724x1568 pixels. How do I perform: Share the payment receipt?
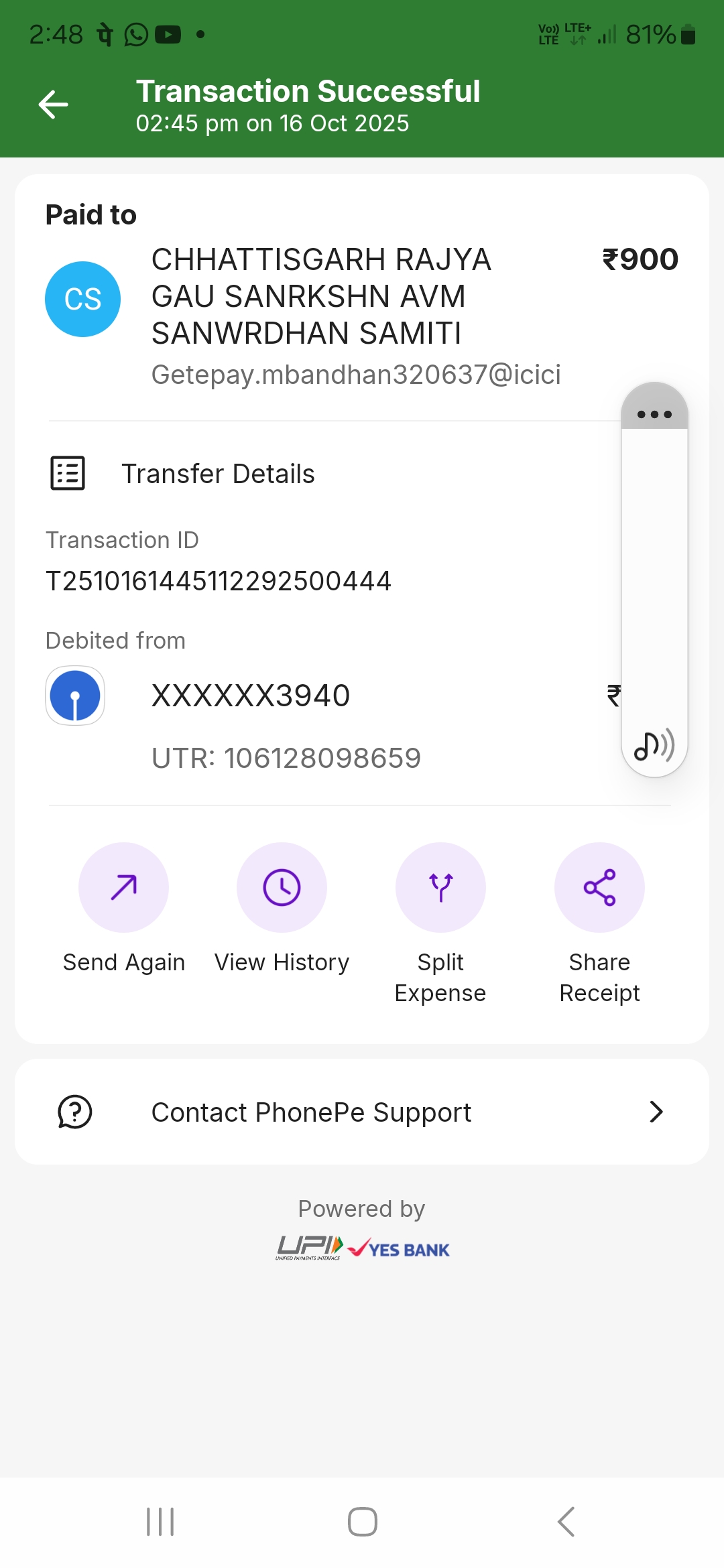pyautogui.click(x=599, y=888)
